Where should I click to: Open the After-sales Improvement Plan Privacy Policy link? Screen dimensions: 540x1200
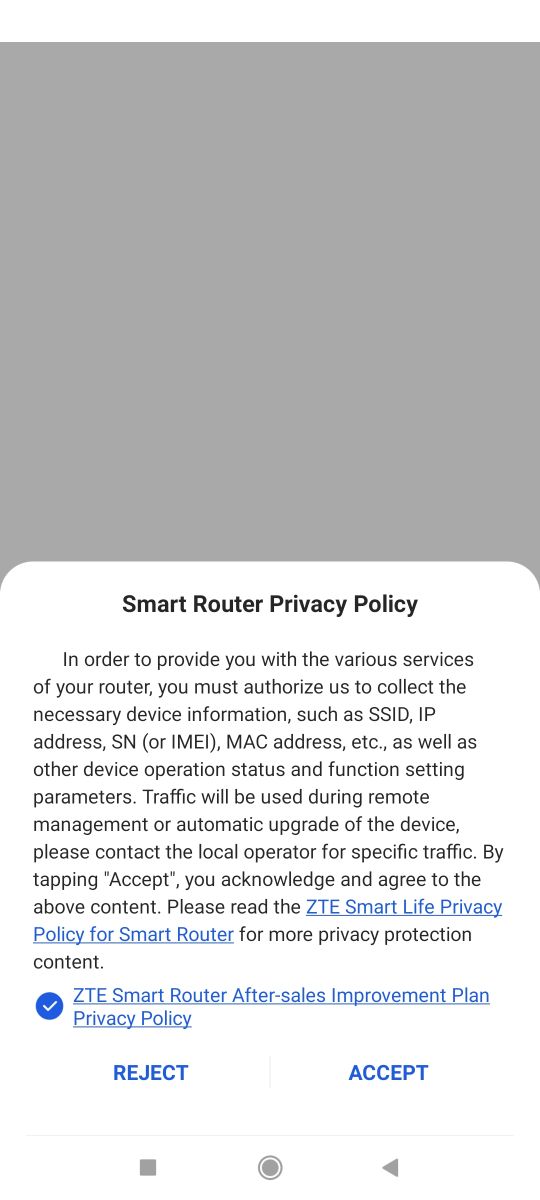pos(281,1007)
